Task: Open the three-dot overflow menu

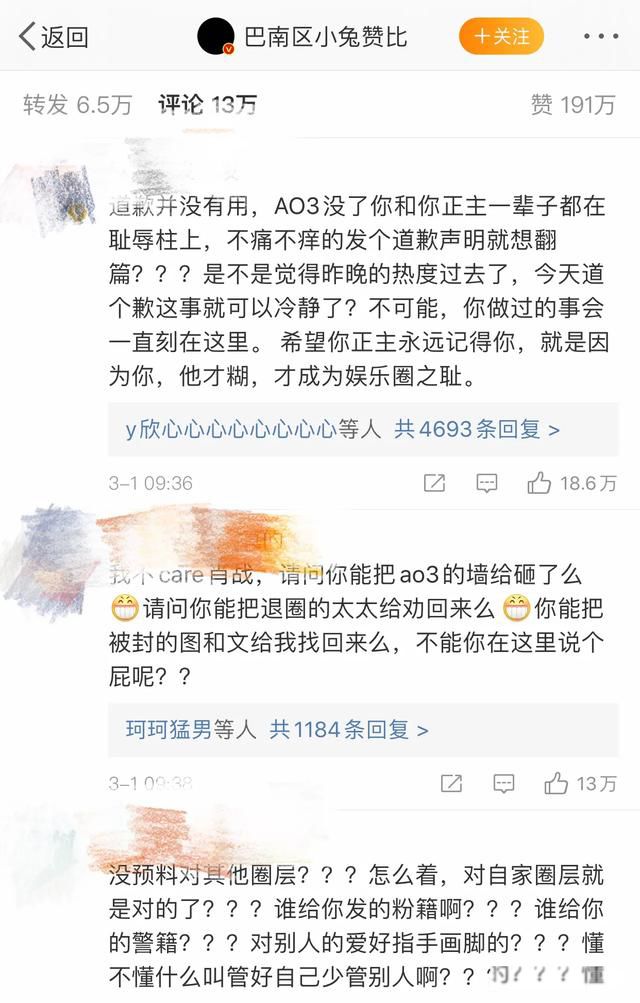Action: click(600, 37)
